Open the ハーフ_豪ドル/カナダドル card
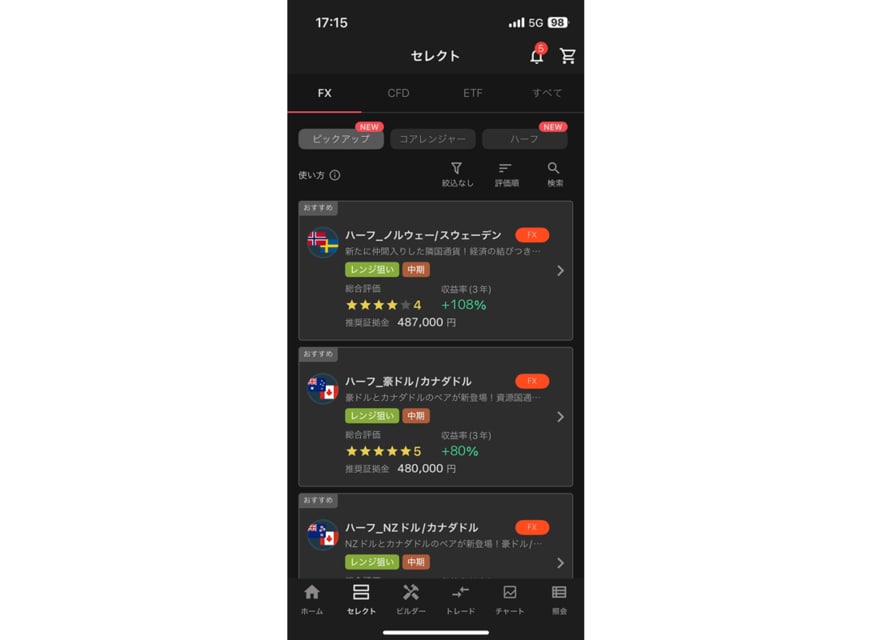Viewport: 870px width, 640px height. click(435, 417)
